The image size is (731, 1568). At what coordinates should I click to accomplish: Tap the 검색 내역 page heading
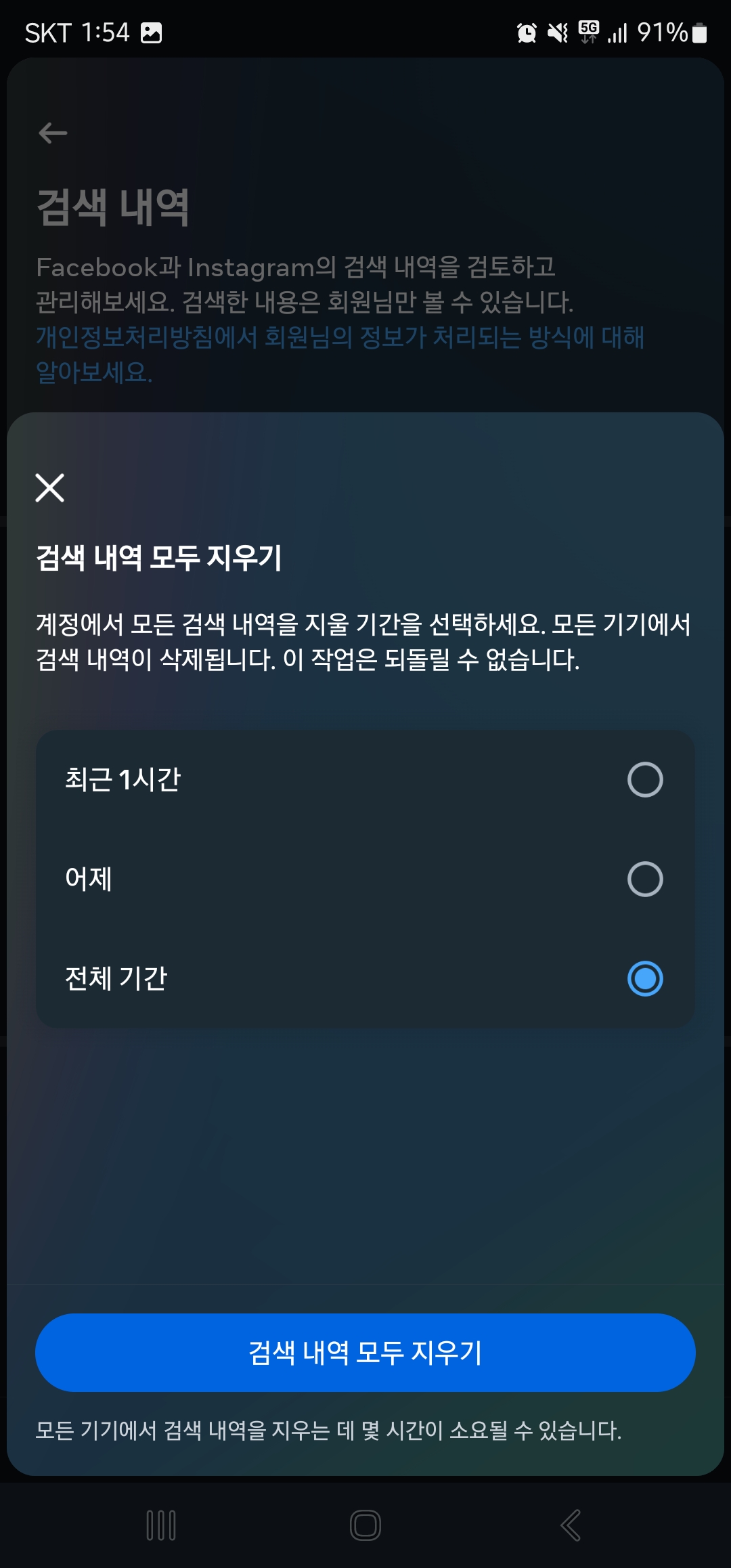point(112,206)
